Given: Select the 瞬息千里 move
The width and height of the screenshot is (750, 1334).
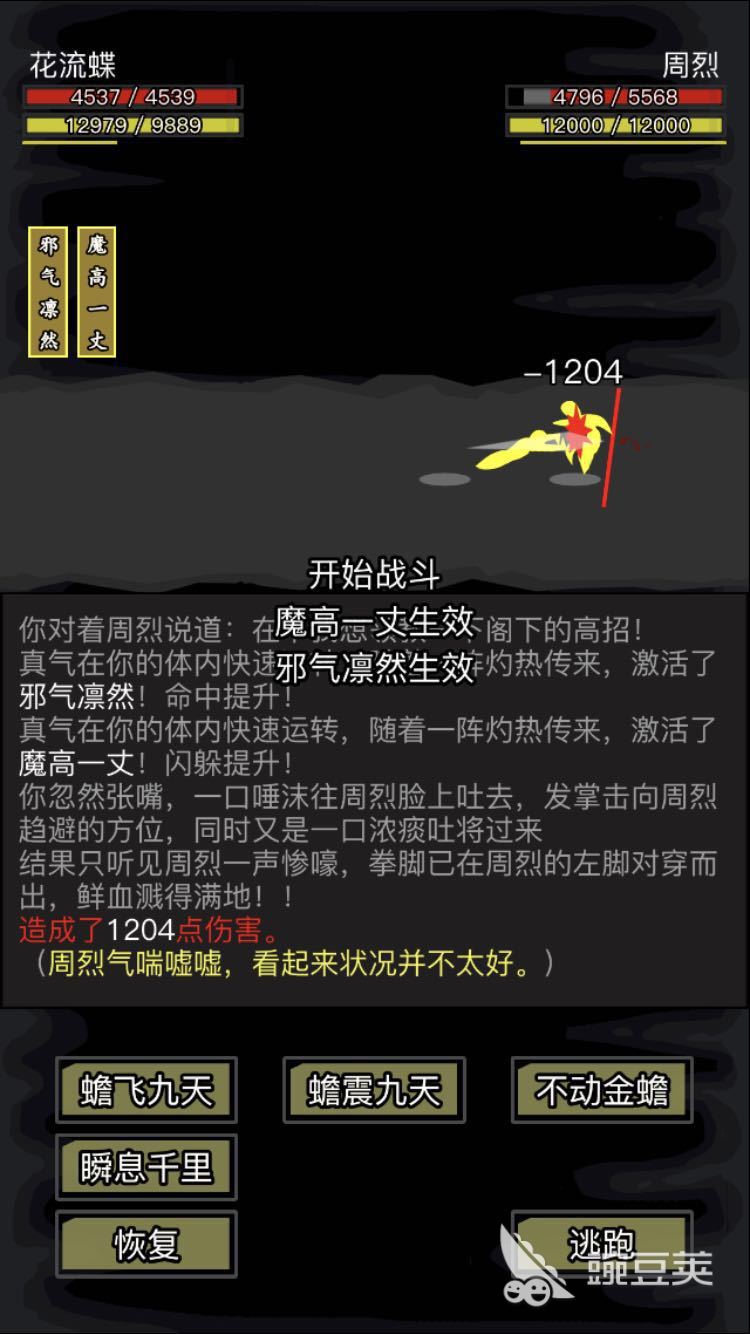Looking at the screenshot, I should (146, 1167).
